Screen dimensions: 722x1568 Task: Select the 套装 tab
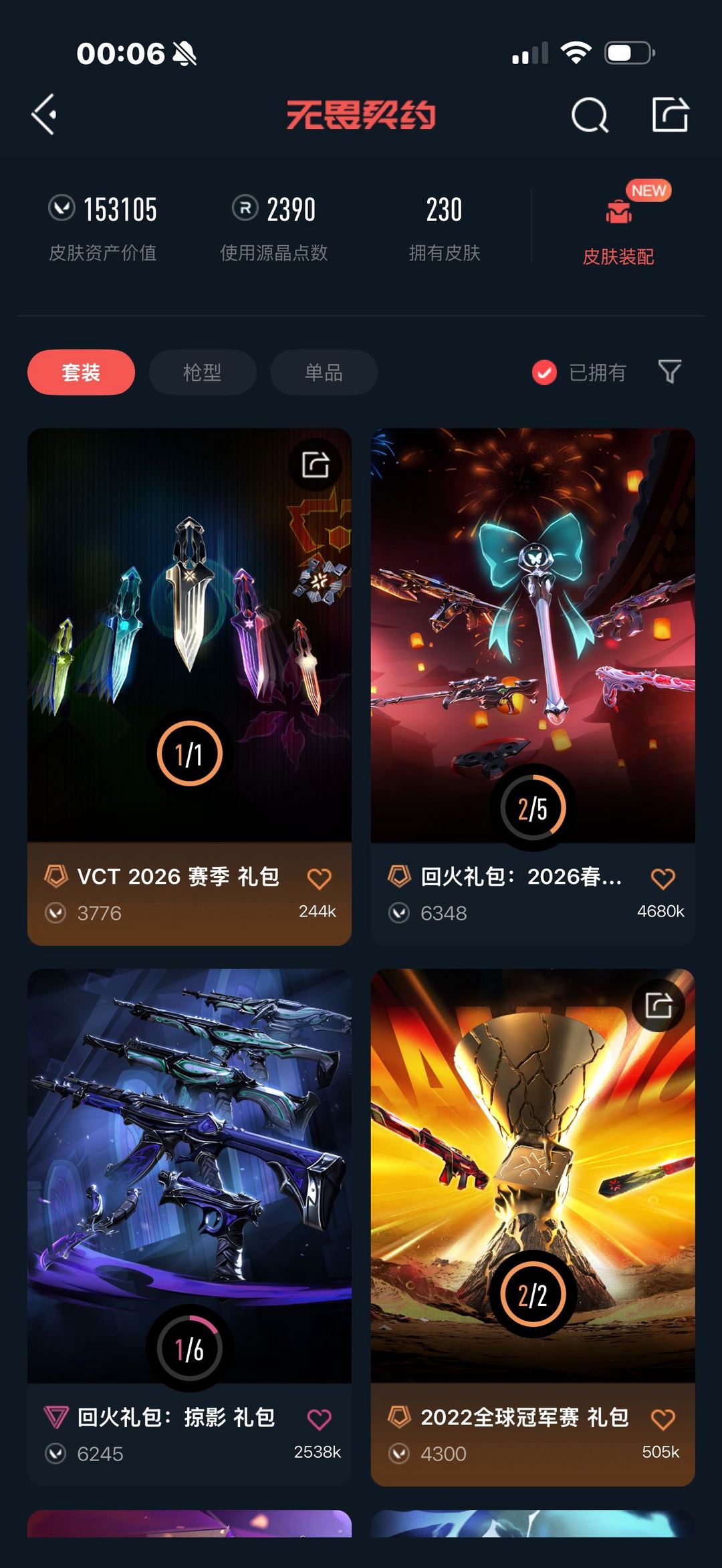pyautogui.click(x=81, y=372)
